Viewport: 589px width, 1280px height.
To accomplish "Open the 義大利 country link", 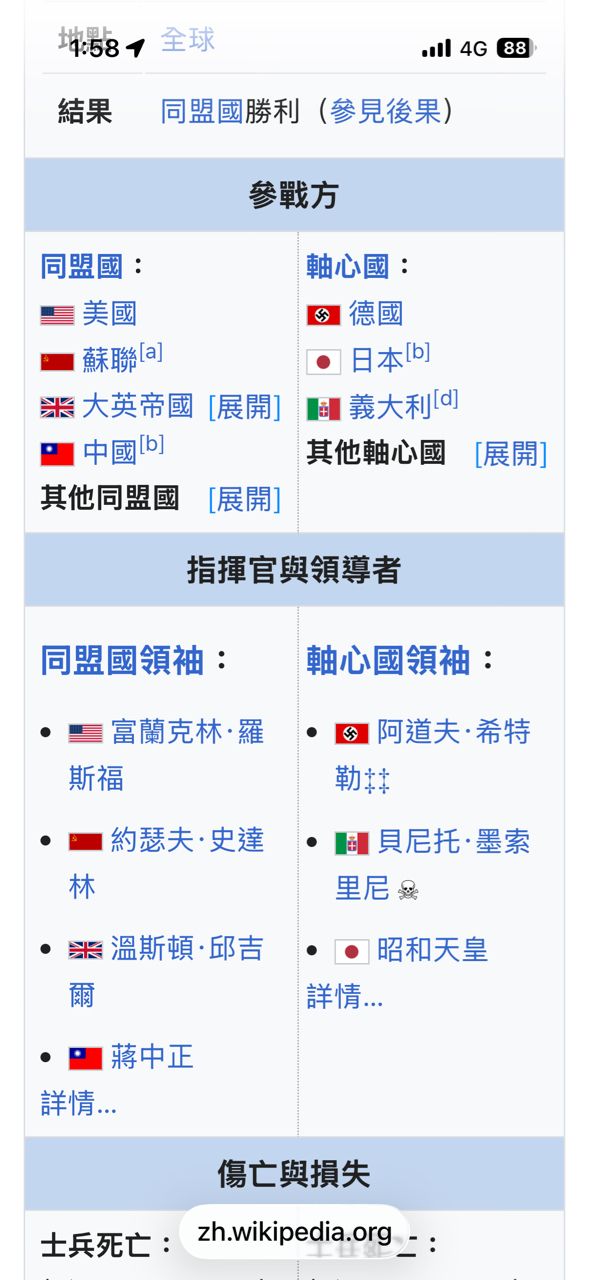I will (390, 407).
